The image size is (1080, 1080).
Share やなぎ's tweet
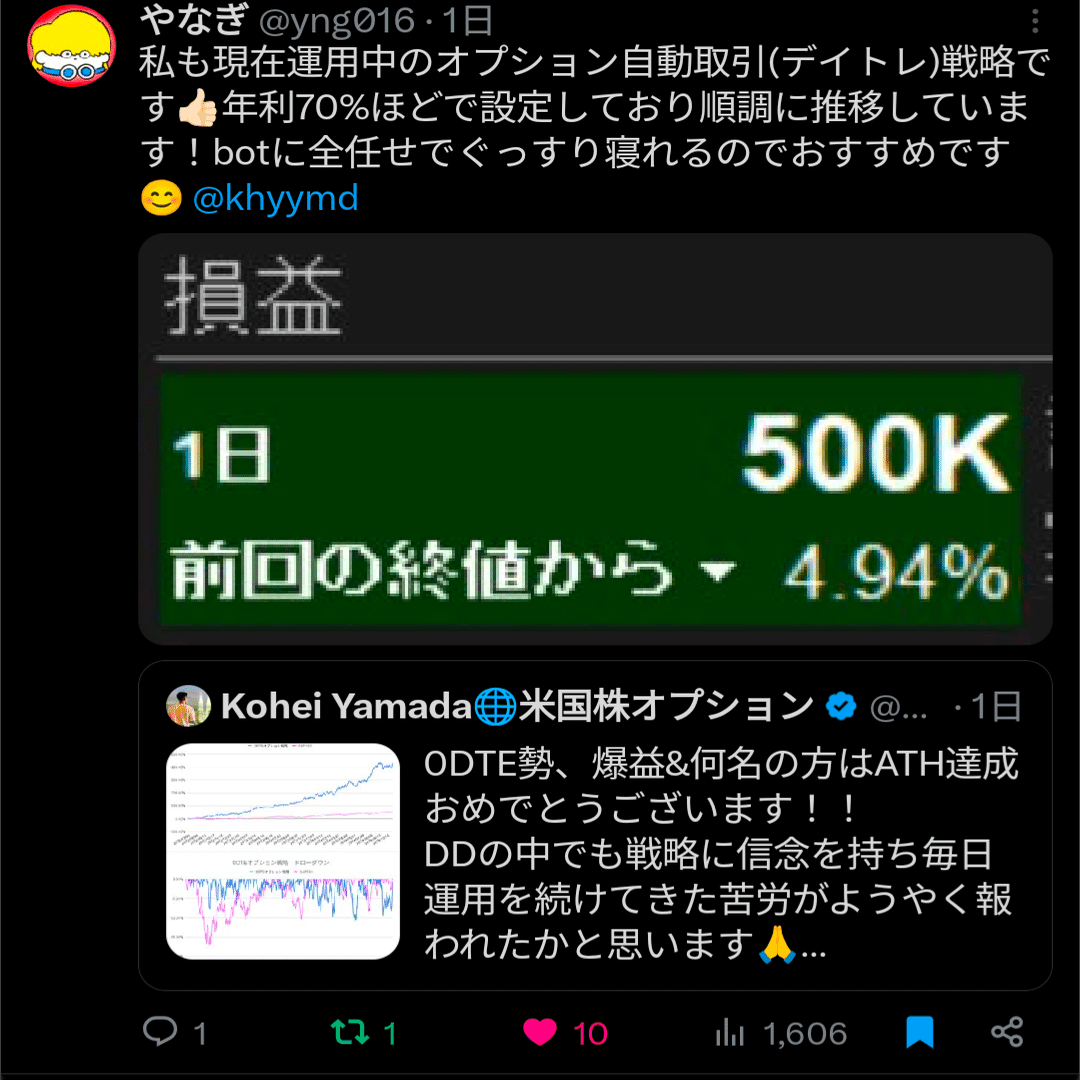[1007, 1031]
